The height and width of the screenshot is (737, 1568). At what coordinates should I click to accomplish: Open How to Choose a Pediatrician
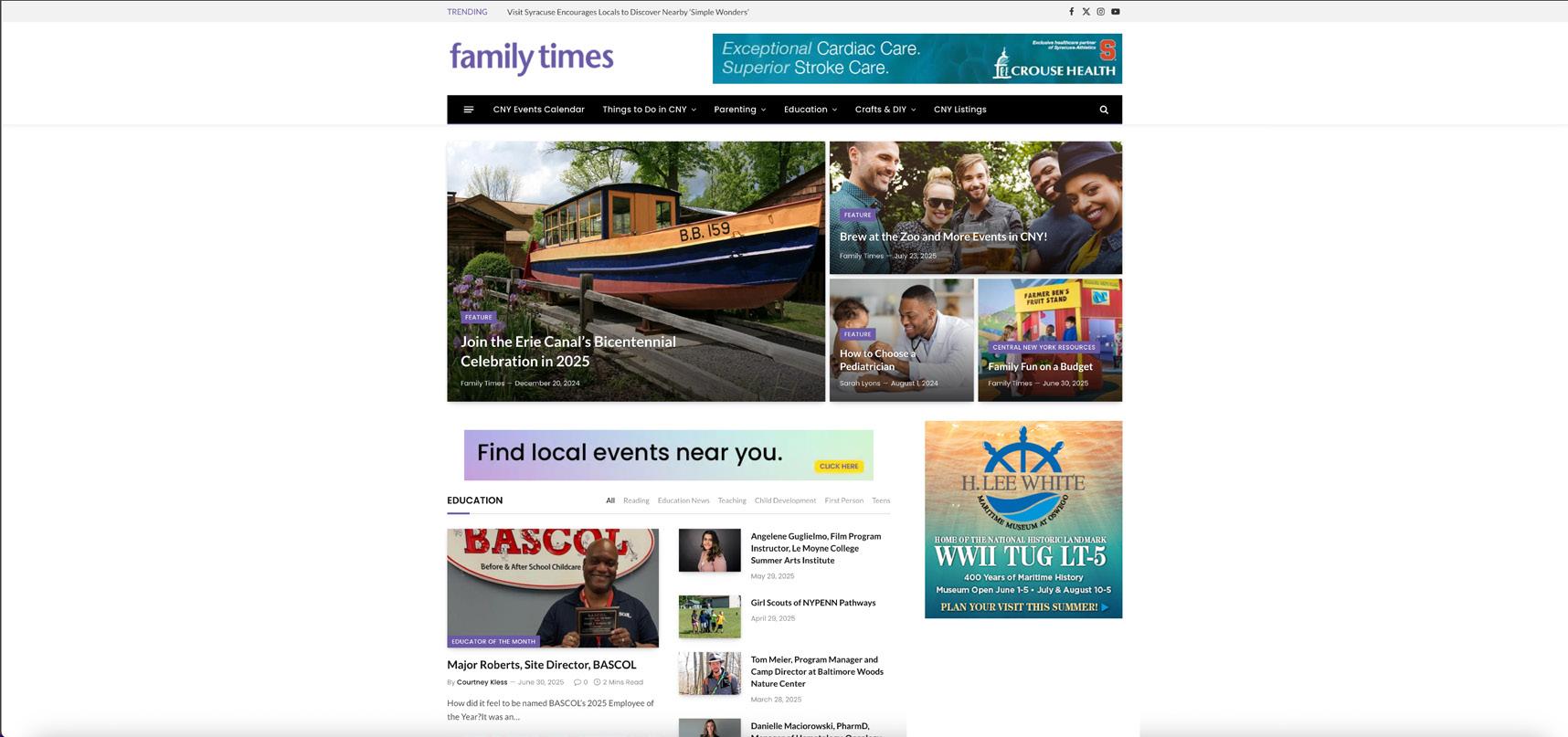coord(876,360)
